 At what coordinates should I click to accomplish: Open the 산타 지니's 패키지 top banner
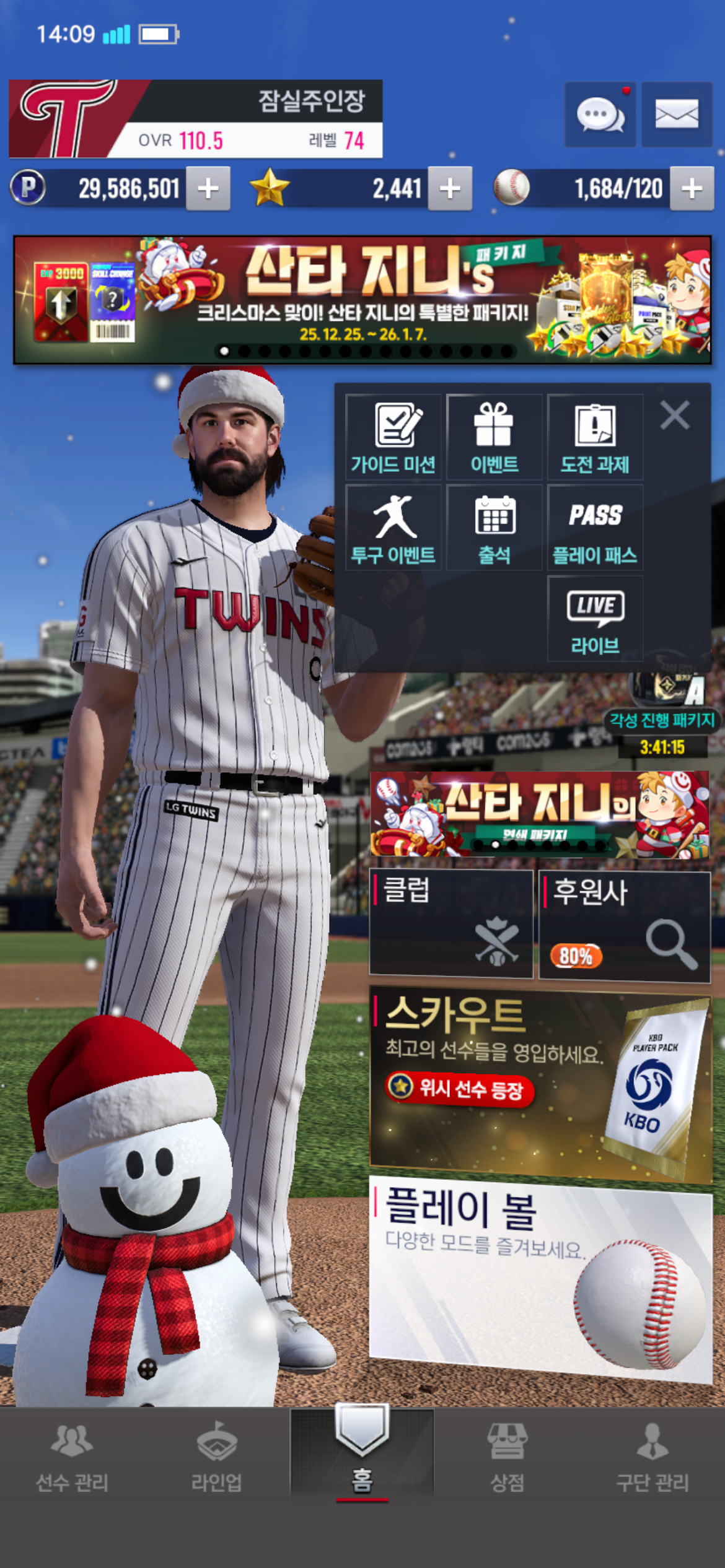362,300
